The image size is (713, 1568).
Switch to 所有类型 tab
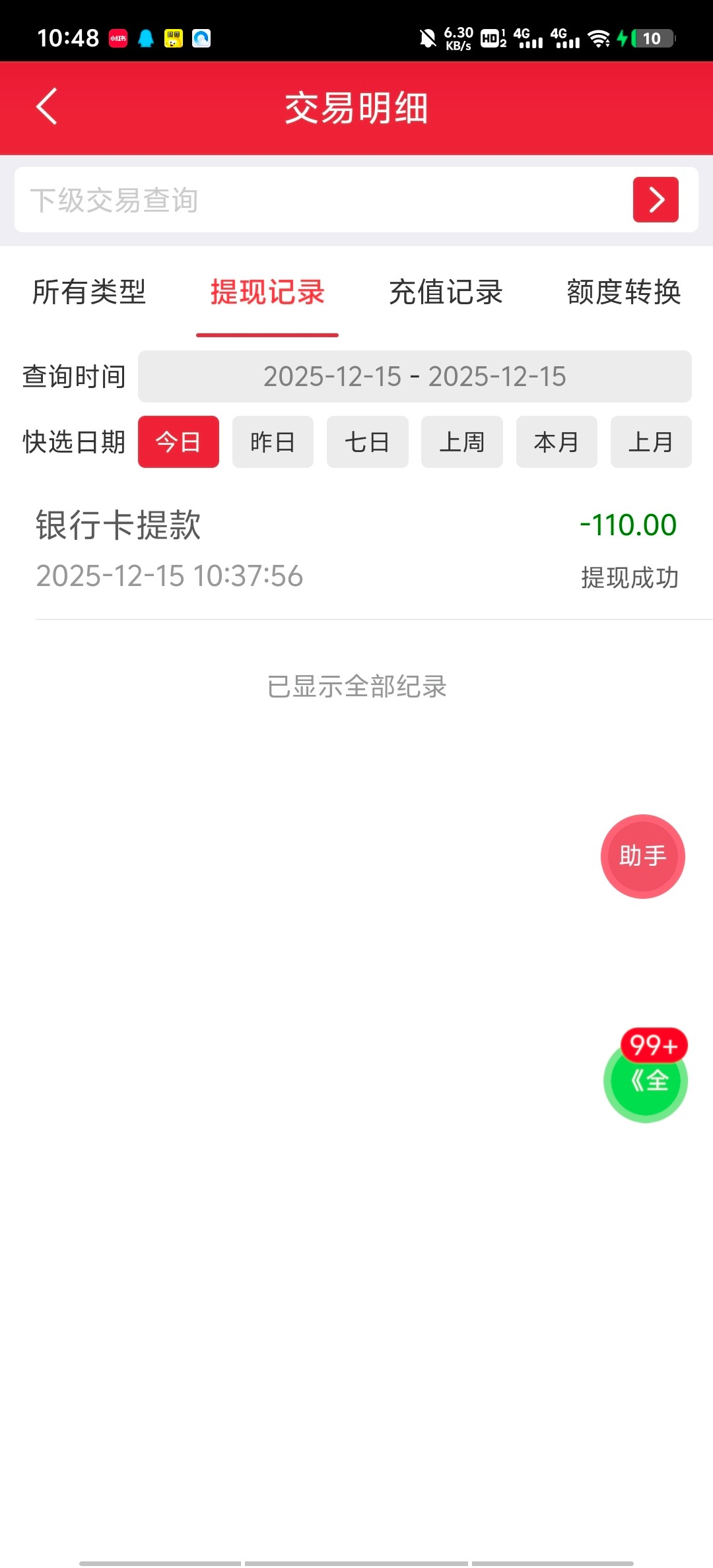pos(89,292)
